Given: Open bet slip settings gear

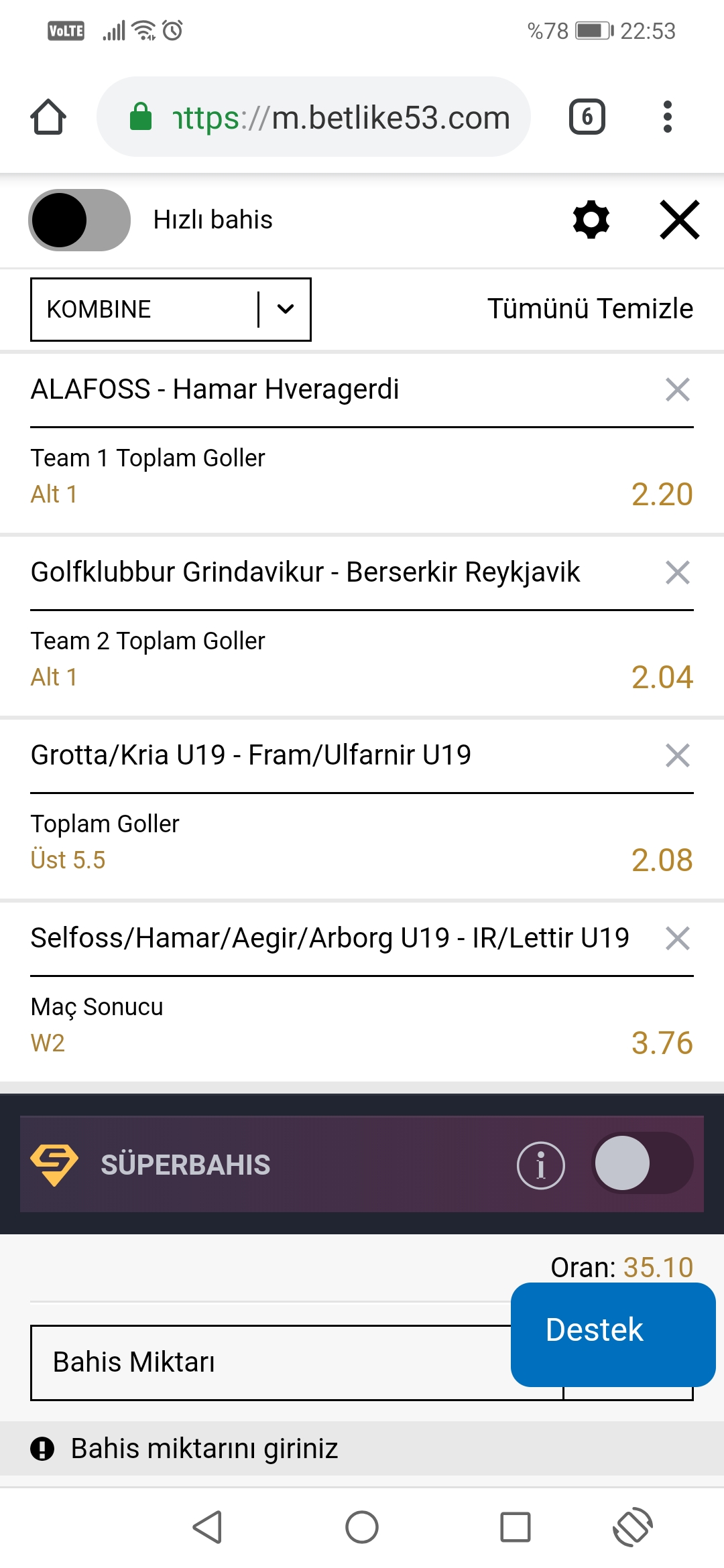Looking at the screenshot, I should coord(591,220).
